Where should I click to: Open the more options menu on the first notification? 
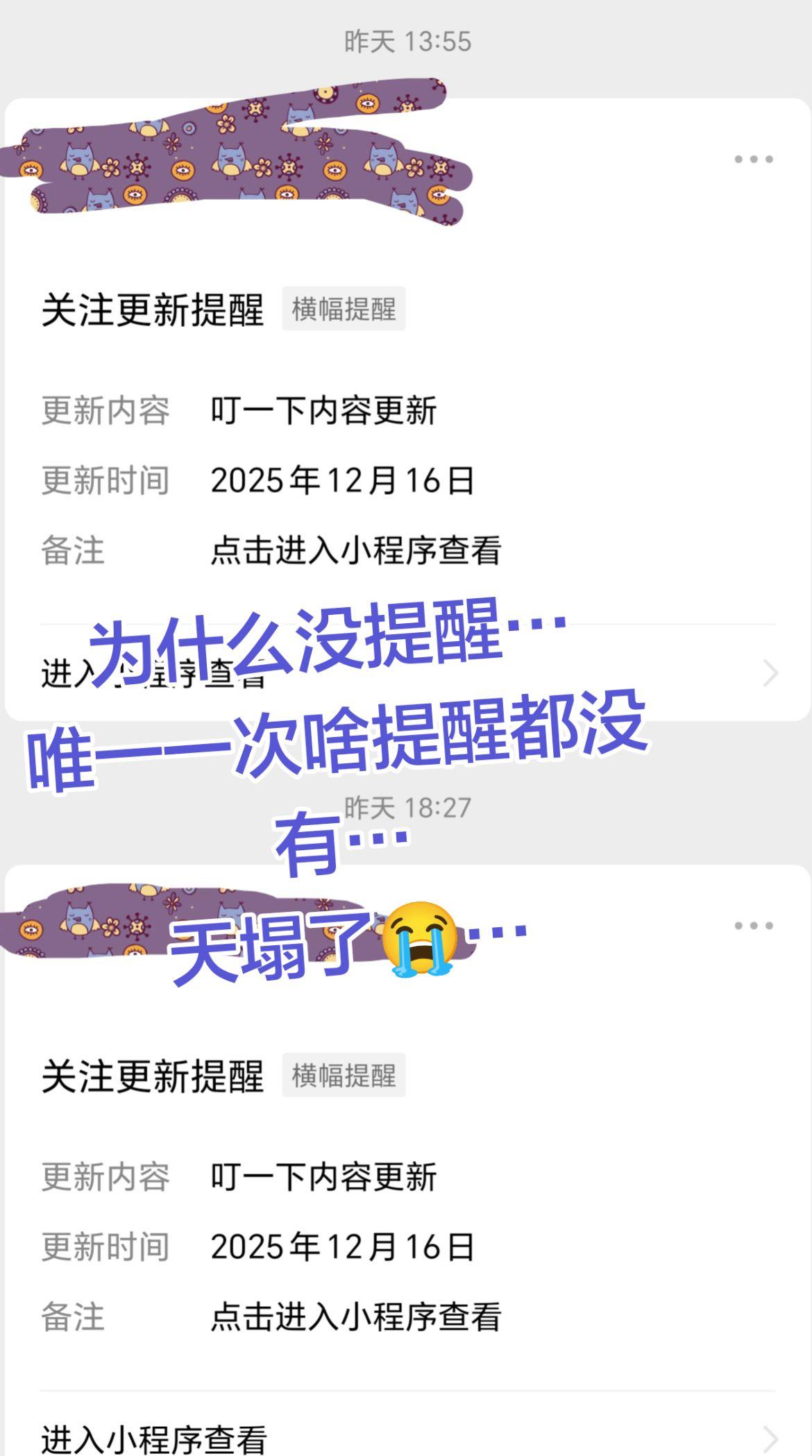tap(752, 158)
